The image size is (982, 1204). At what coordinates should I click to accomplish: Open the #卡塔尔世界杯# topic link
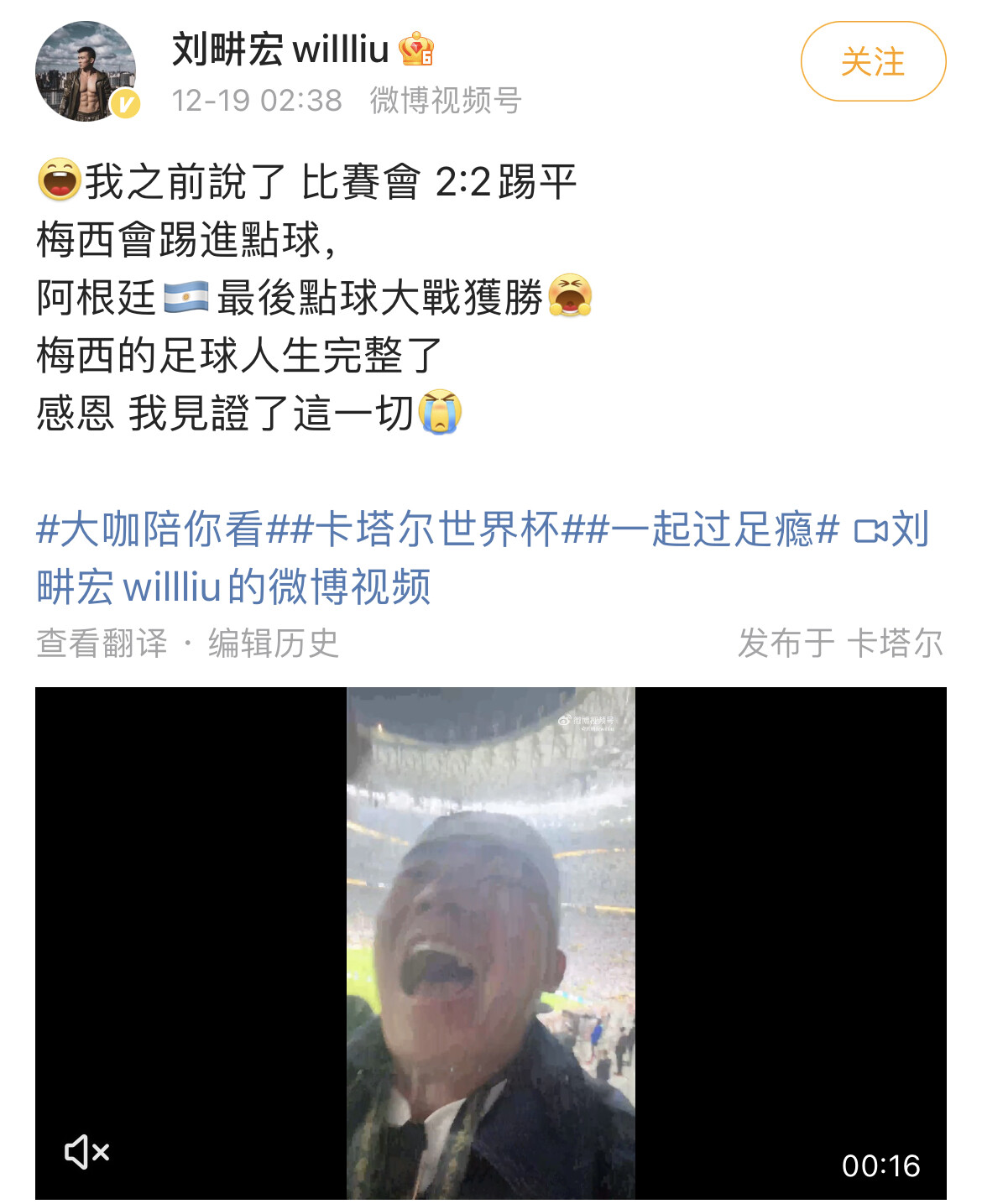point(436,530)
